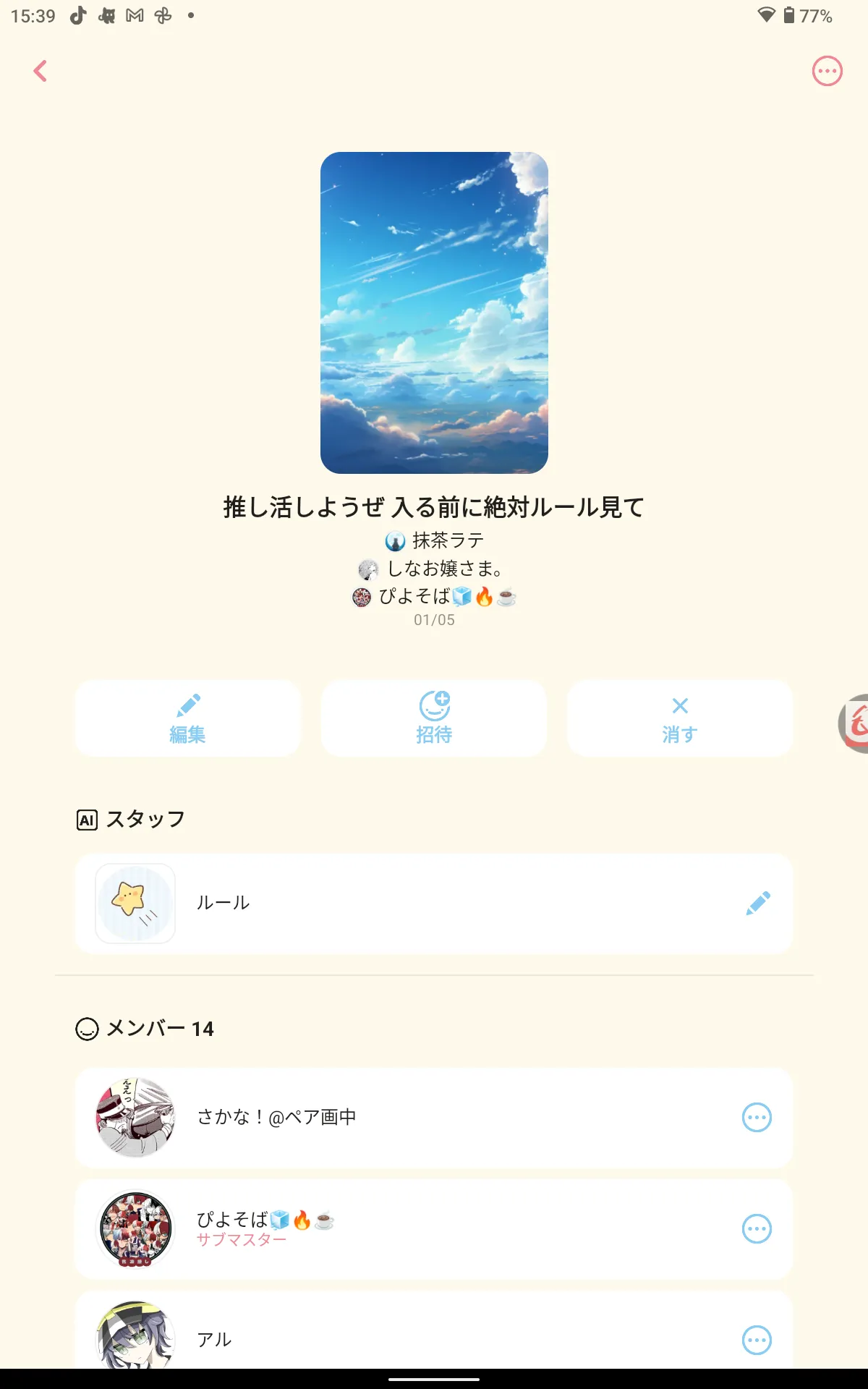Go back using the pink arrow
This screenshot has width=868, height=1389.
[41, 71]
